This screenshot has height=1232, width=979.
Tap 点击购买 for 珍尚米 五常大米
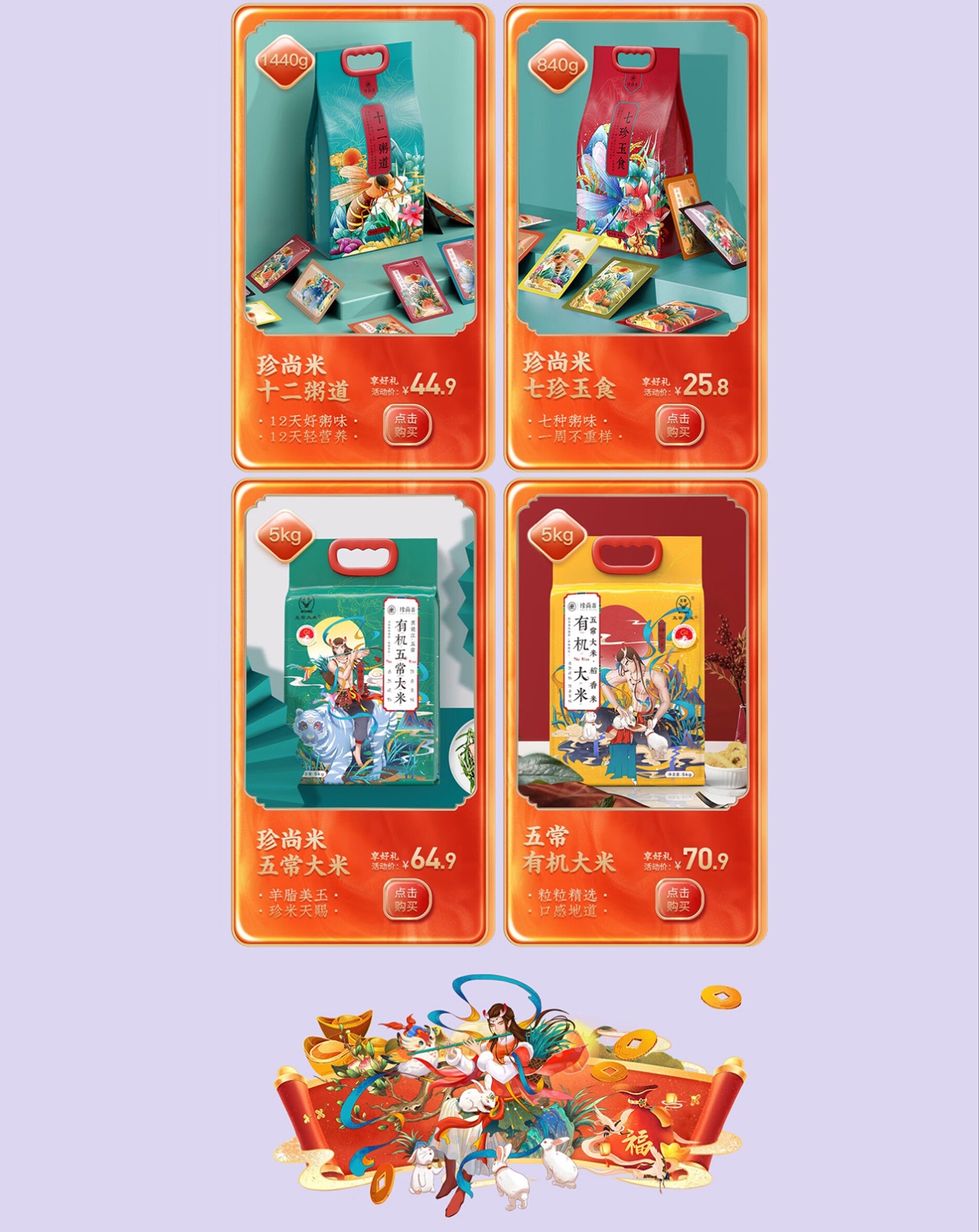(406, 899)
